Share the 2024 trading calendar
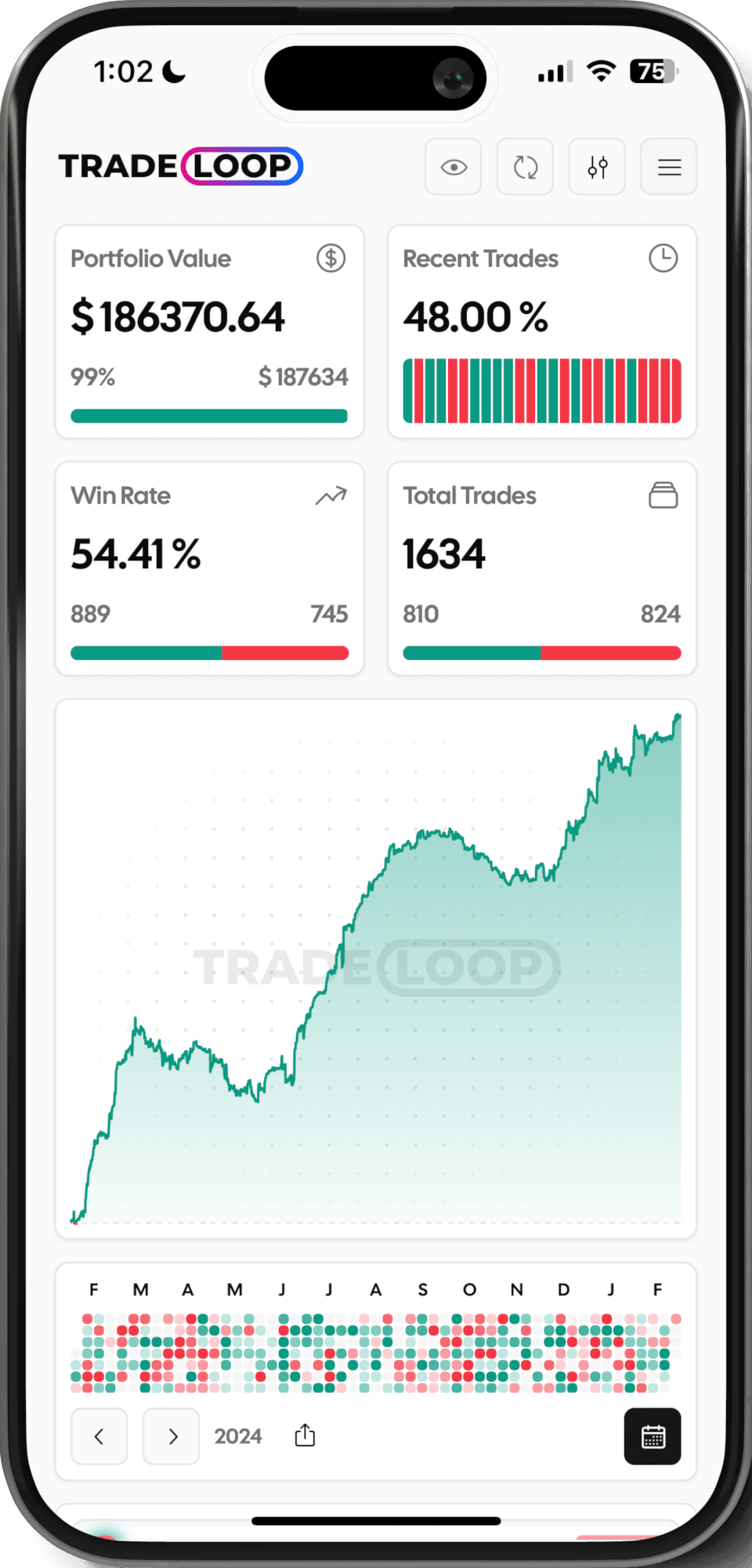 click(305, 1436)
